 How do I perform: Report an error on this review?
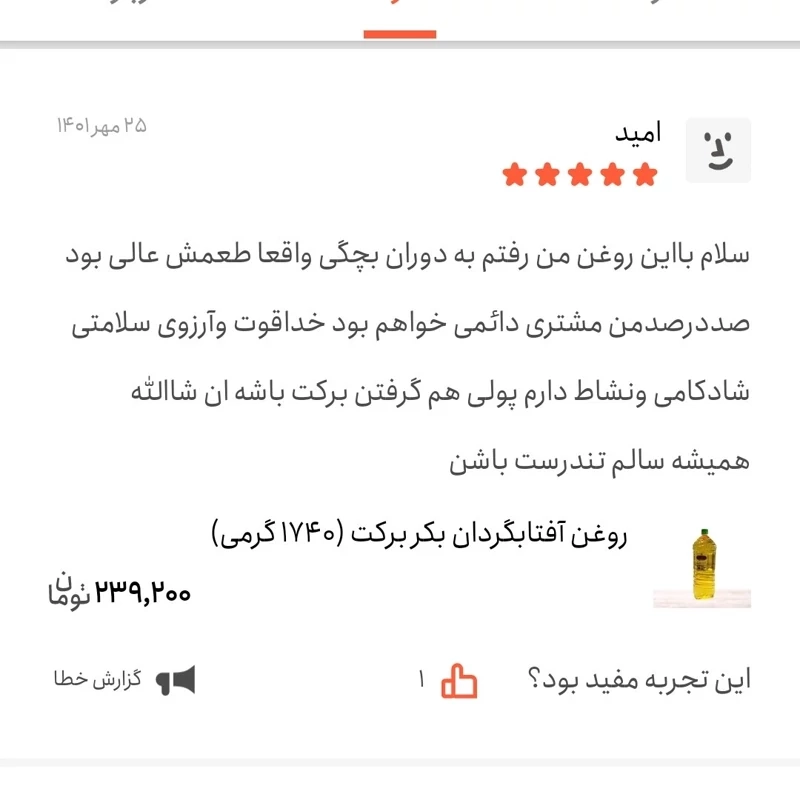point(125,681)
